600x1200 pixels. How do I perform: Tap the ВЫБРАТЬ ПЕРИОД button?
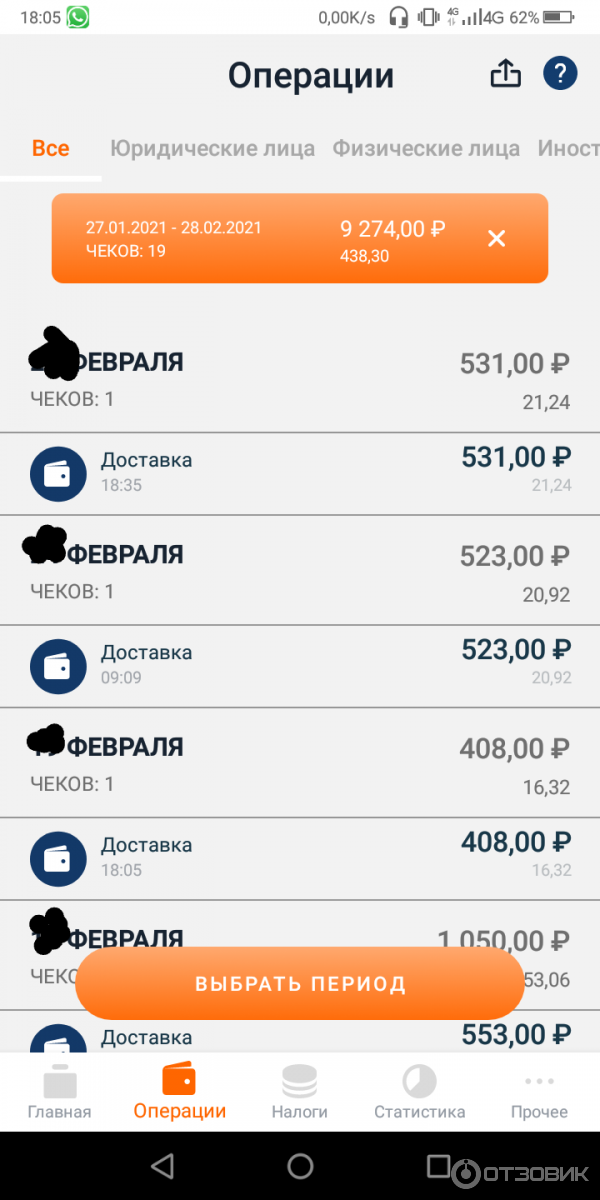click(300, 983)
